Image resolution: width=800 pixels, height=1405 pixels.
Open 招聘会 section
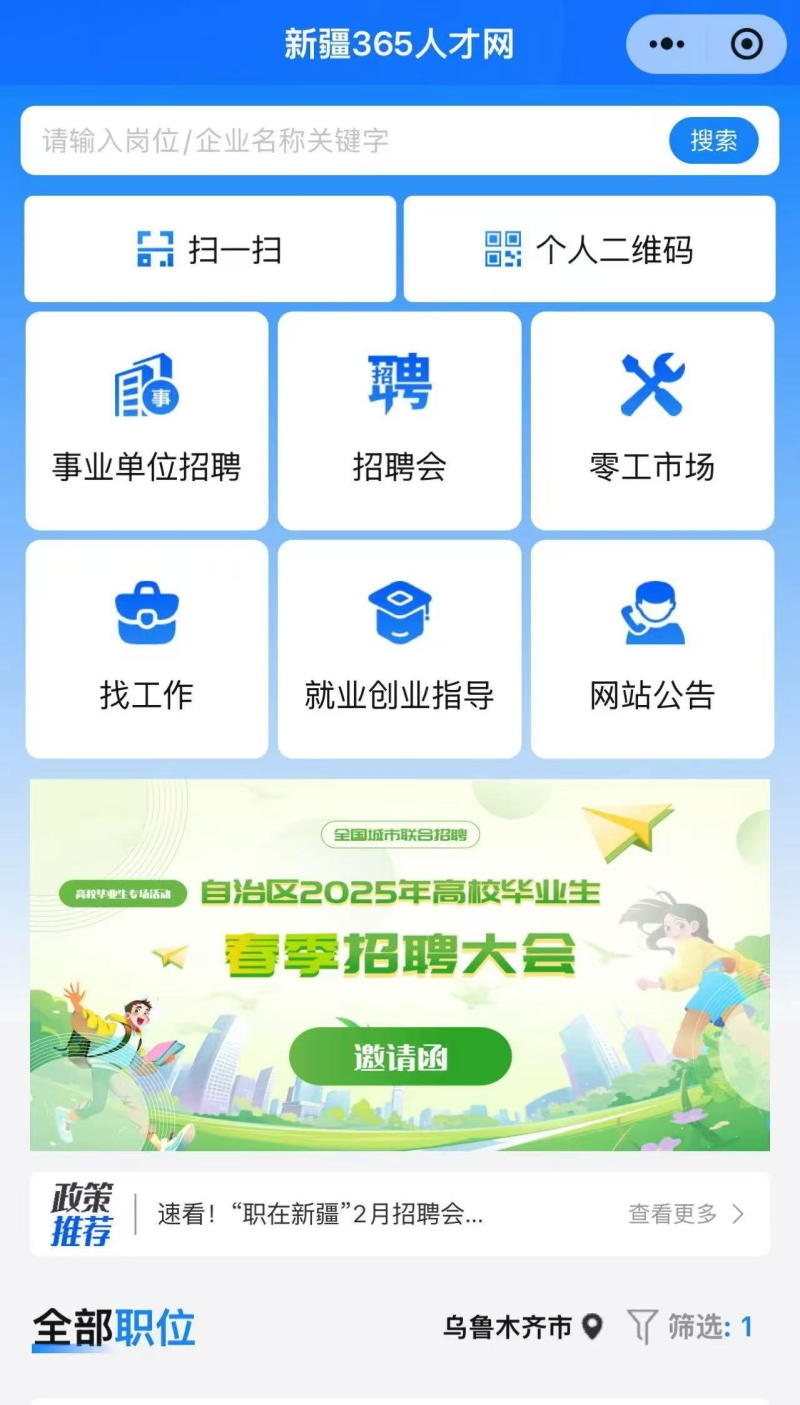point(399,421)
